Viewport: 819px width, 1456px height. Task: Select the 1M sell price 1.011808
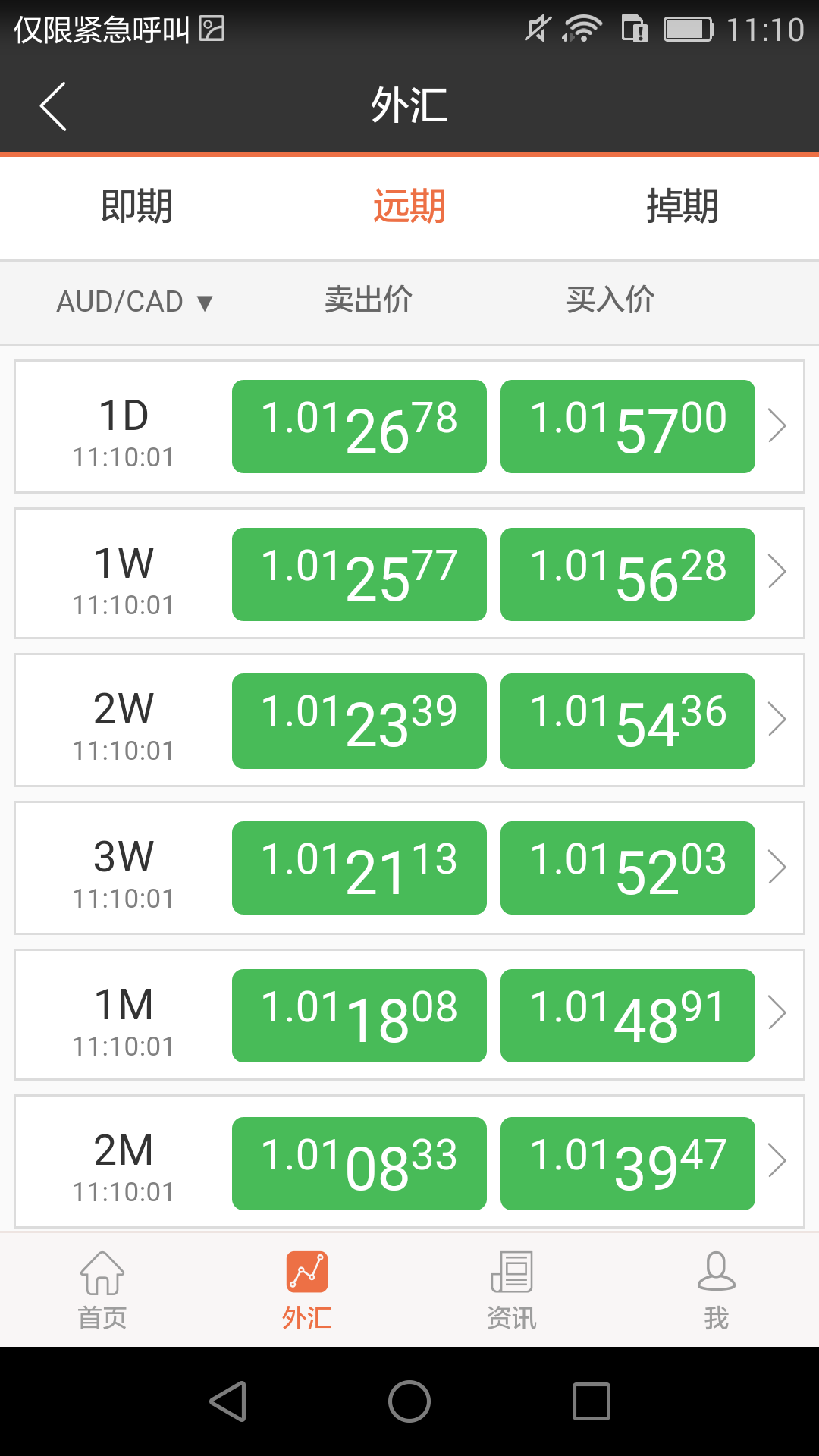tap(359, 1015)
